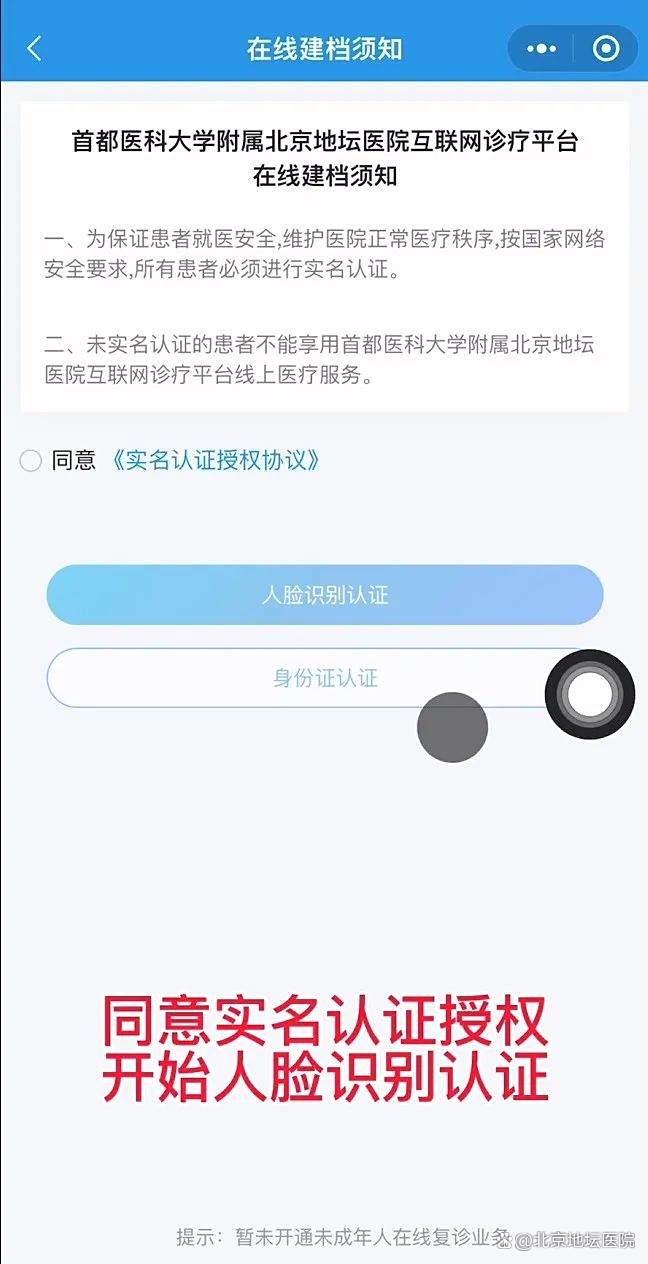Open the 《实名认证授权协议》 link
Viewport: 648px width, 1264px height.
[x=216, y=460]
